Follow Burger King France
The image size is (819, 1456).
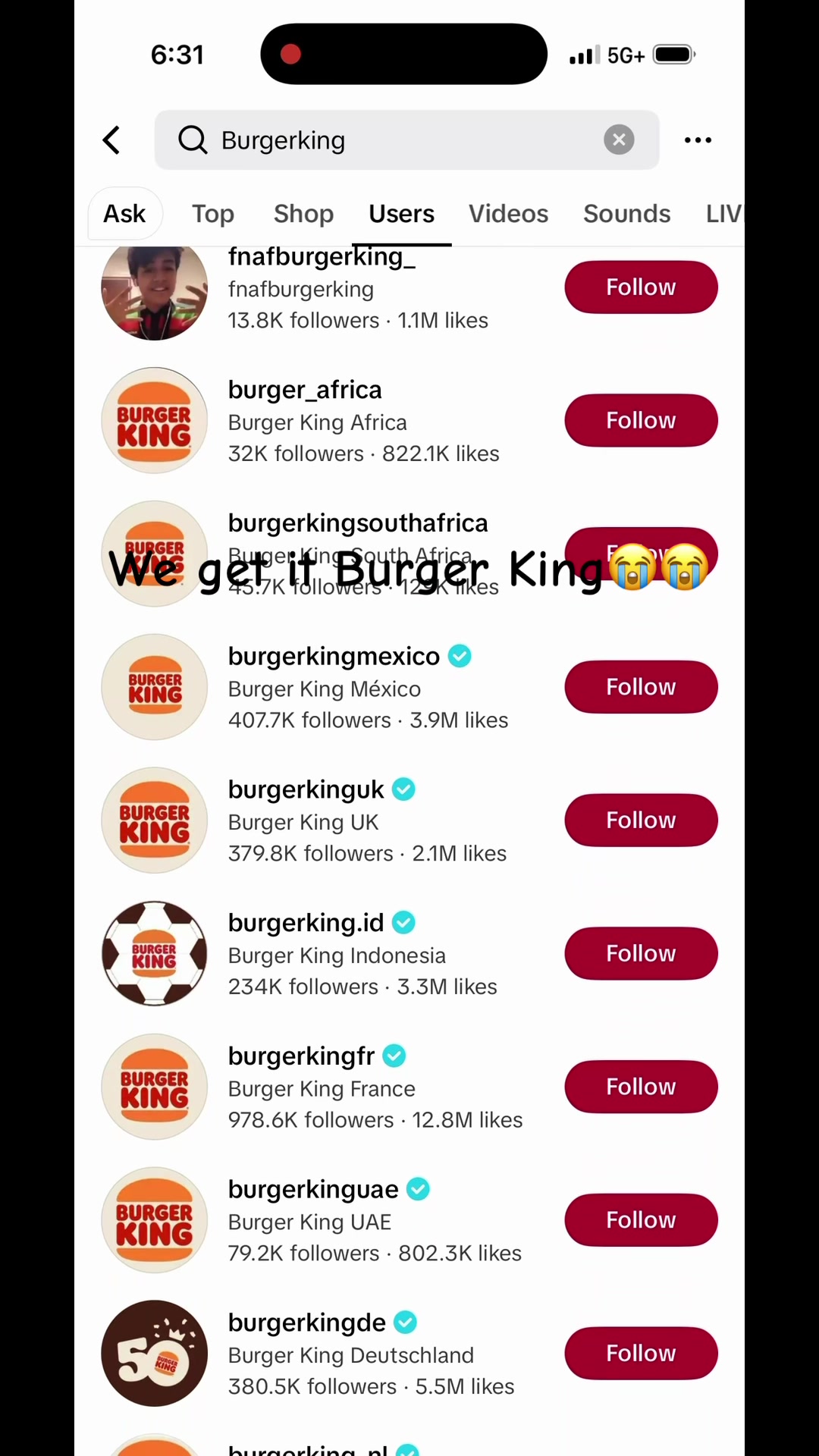pyautogui.click(x=641, y=1087)
